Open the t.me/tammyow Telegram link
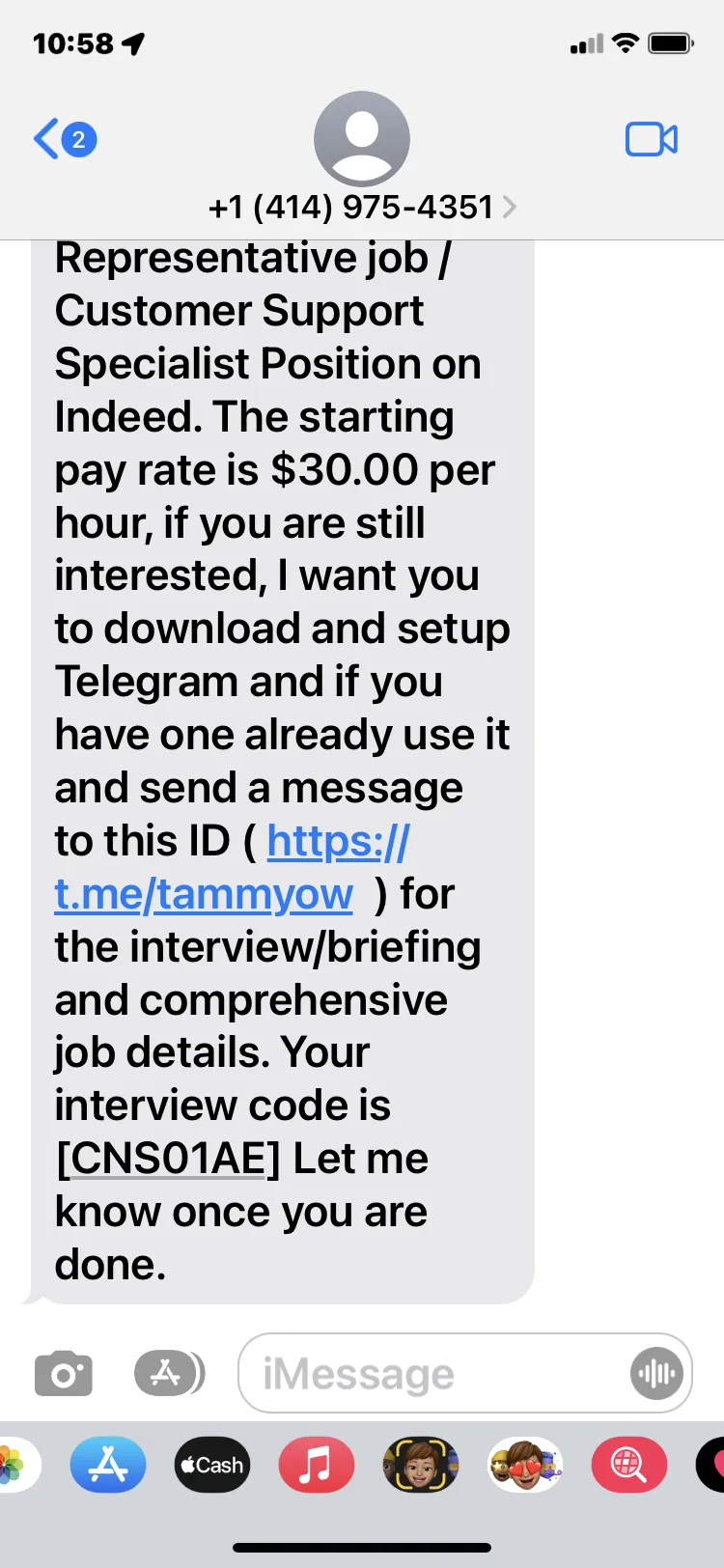The height and width of the screenshot is (1568, 724). [232, 867]
